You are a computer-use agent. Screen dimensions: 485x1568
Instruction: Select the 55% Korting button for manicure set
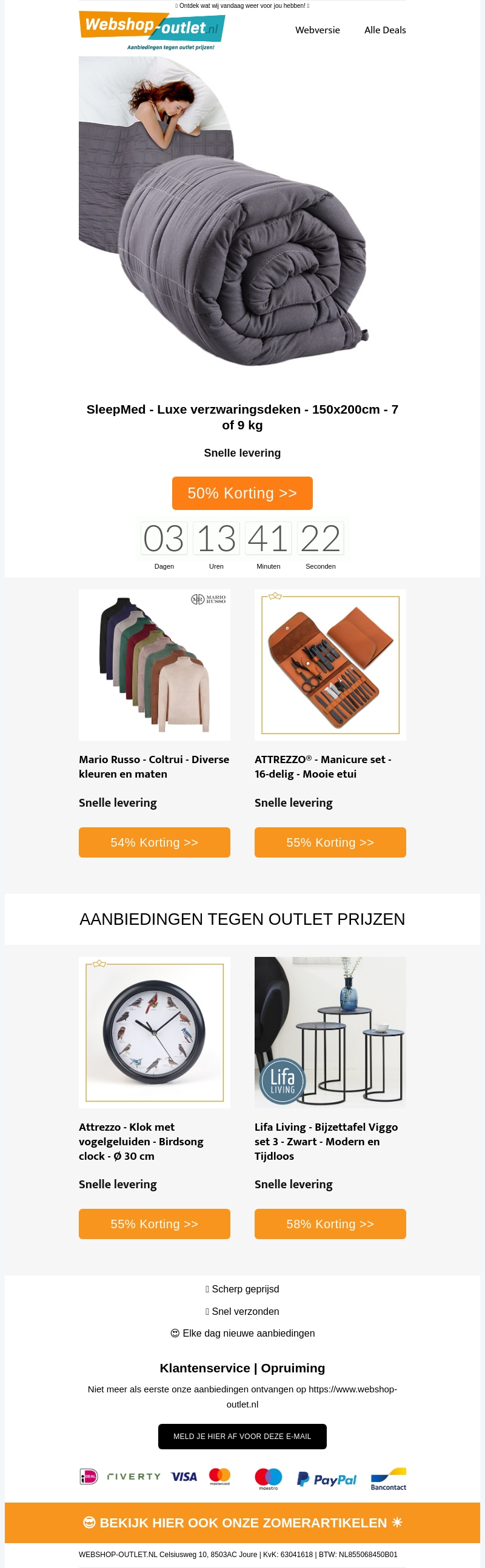coord(330,842)
